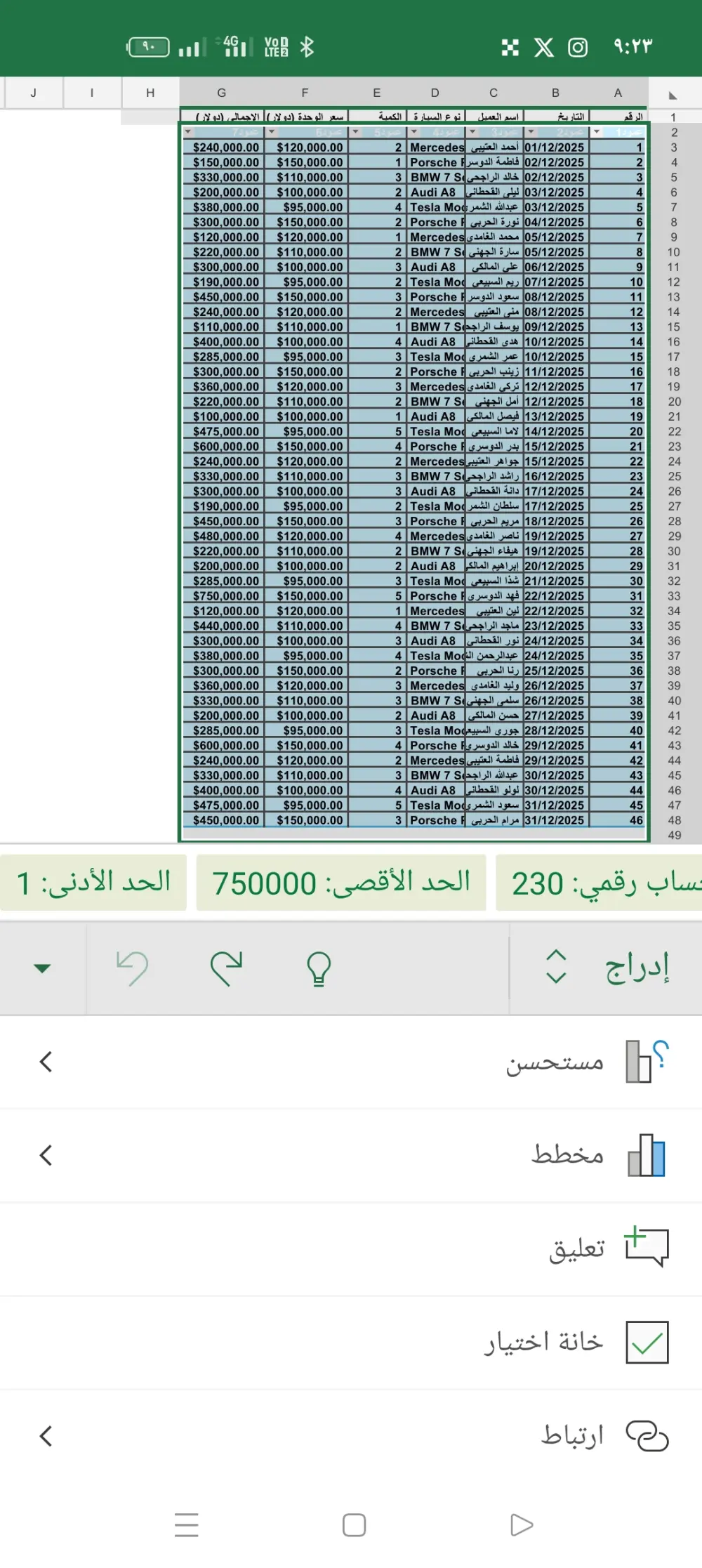Open the filter dropdown on التاريخ column
Image resolution: width=702 pixels, height=1568 pixels.
tap(530, 133)
